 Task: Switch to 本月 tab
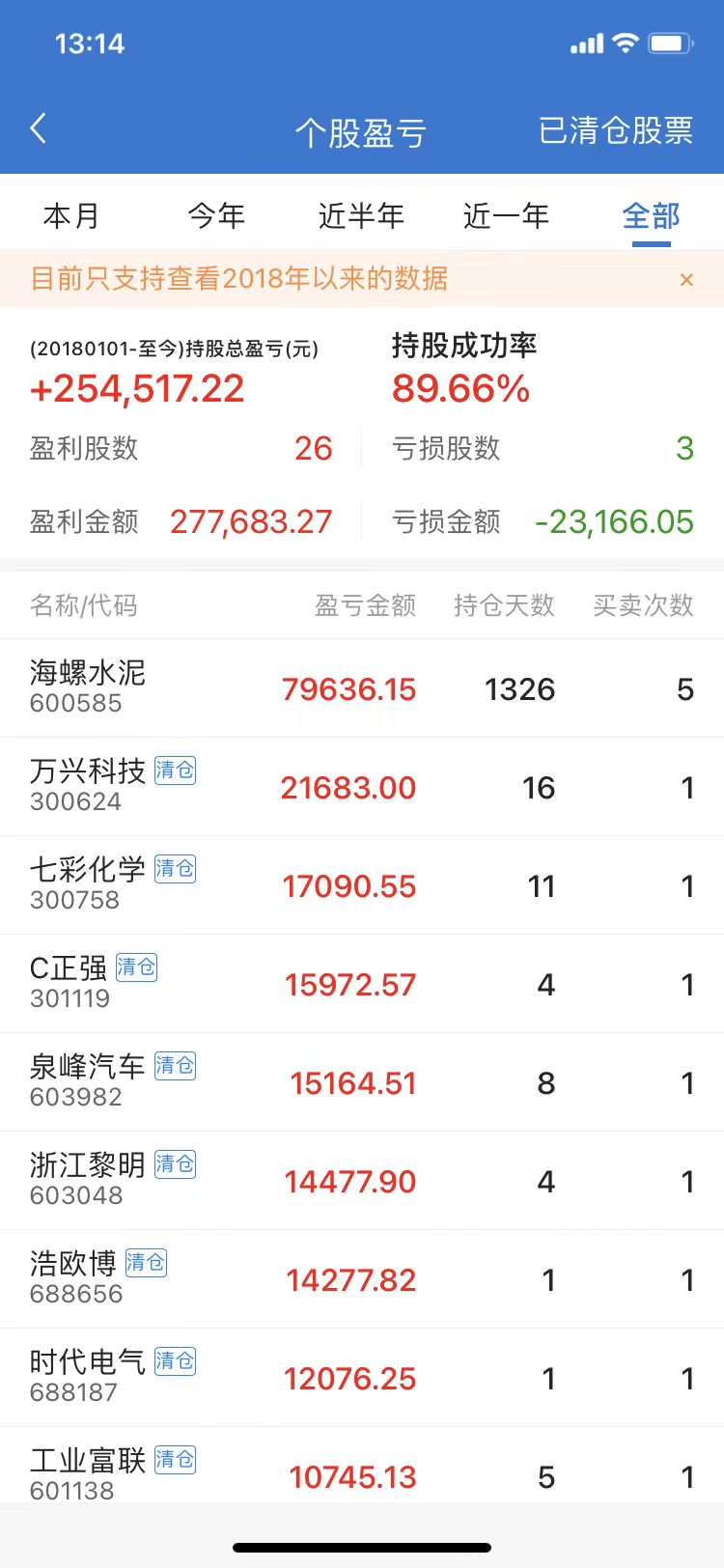click(x=71, y=215)
